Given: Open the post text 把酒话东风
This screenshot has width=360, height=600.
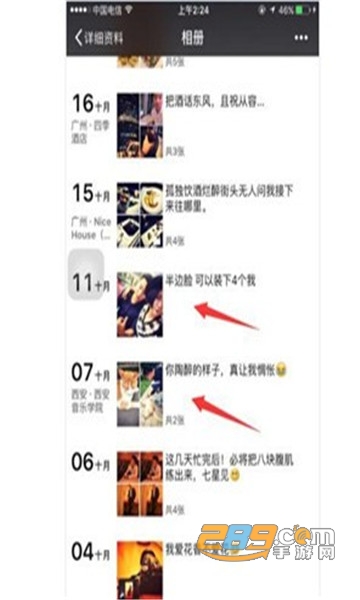Looking at the screenshot, I should coord(215,101).
